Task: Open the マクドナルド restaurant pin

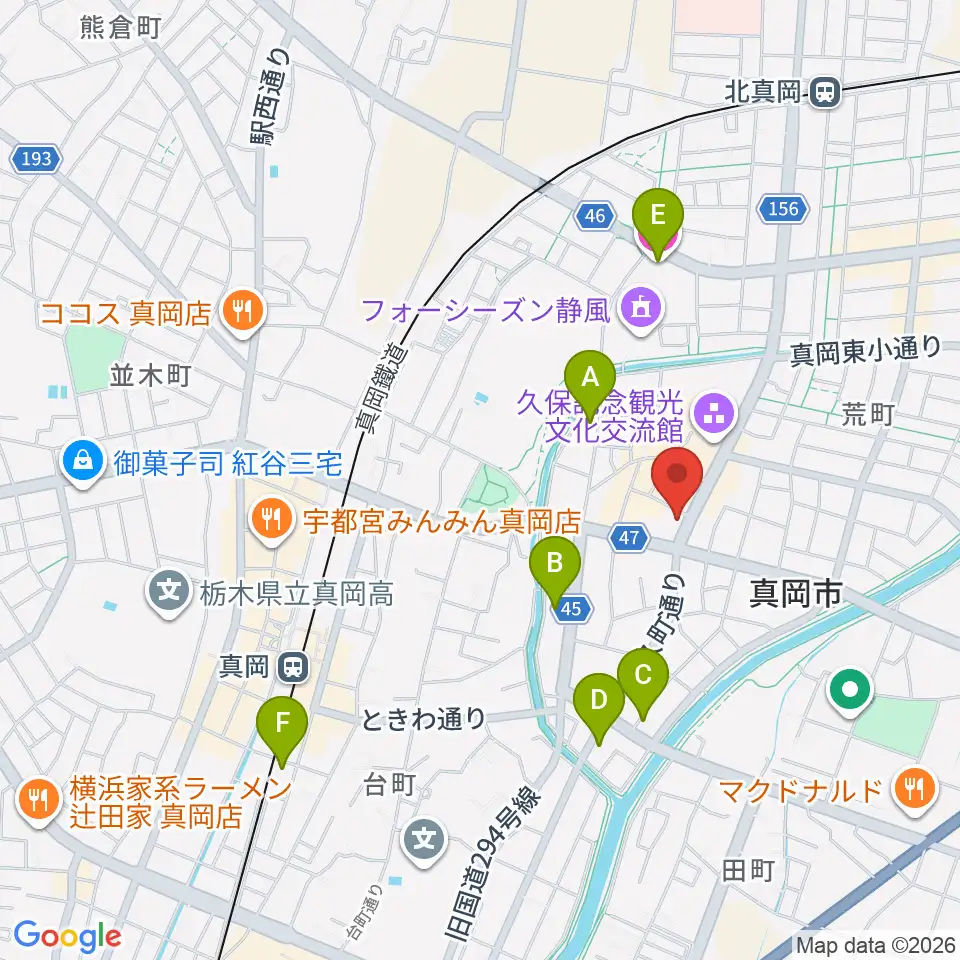Action: pos(915,790)
